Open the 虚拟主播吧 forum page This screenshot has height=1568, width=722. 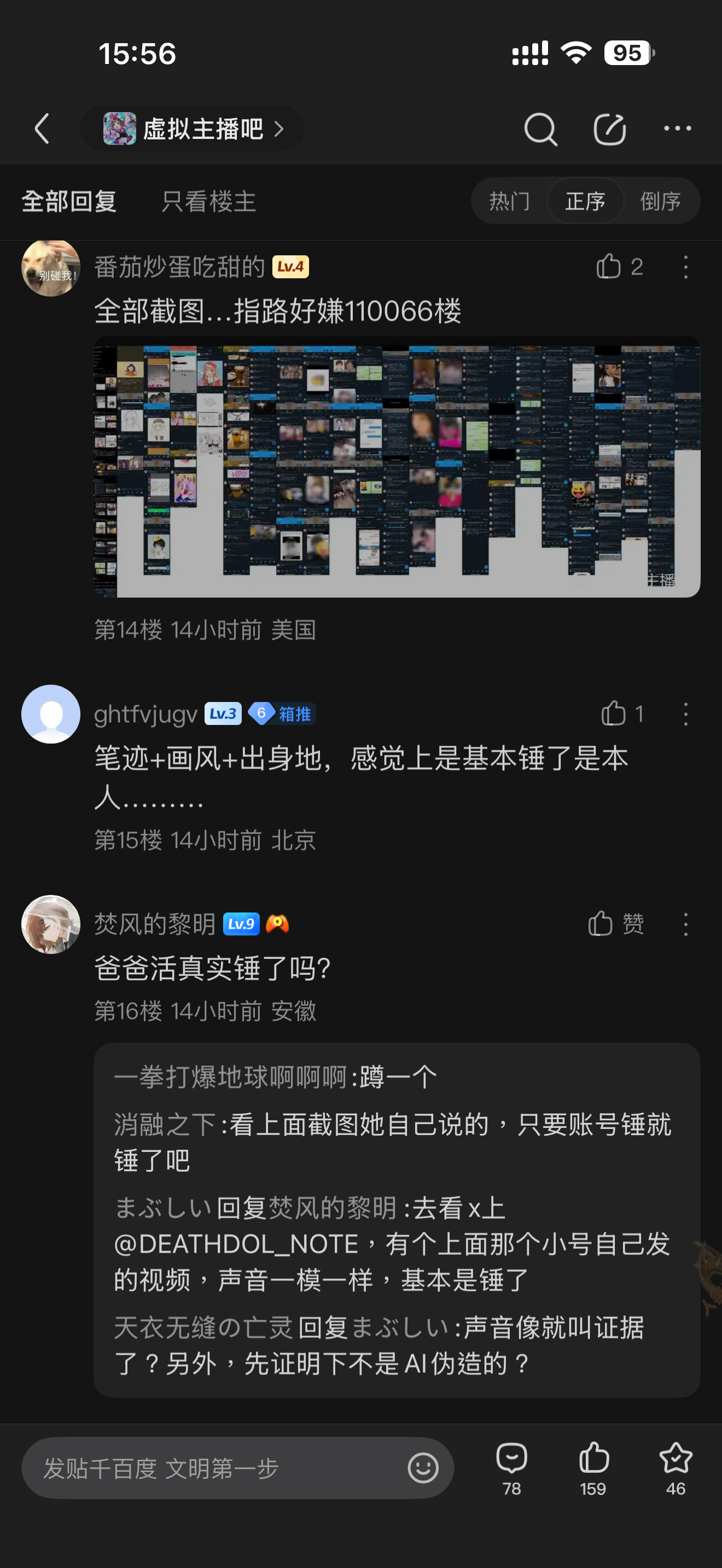193,129
